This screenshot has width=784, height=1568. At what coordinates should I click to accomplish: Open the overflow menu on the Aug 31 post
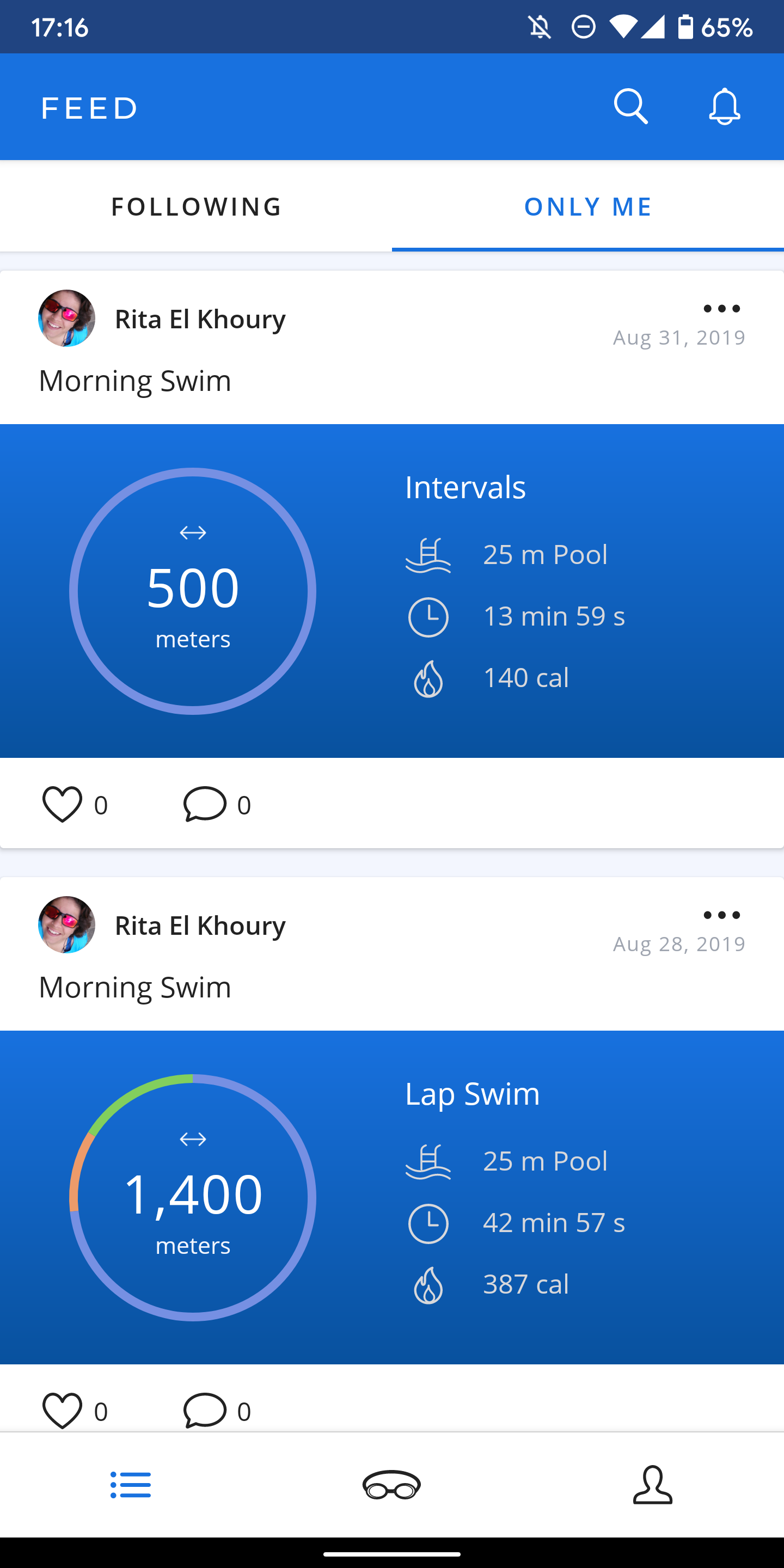722,309
